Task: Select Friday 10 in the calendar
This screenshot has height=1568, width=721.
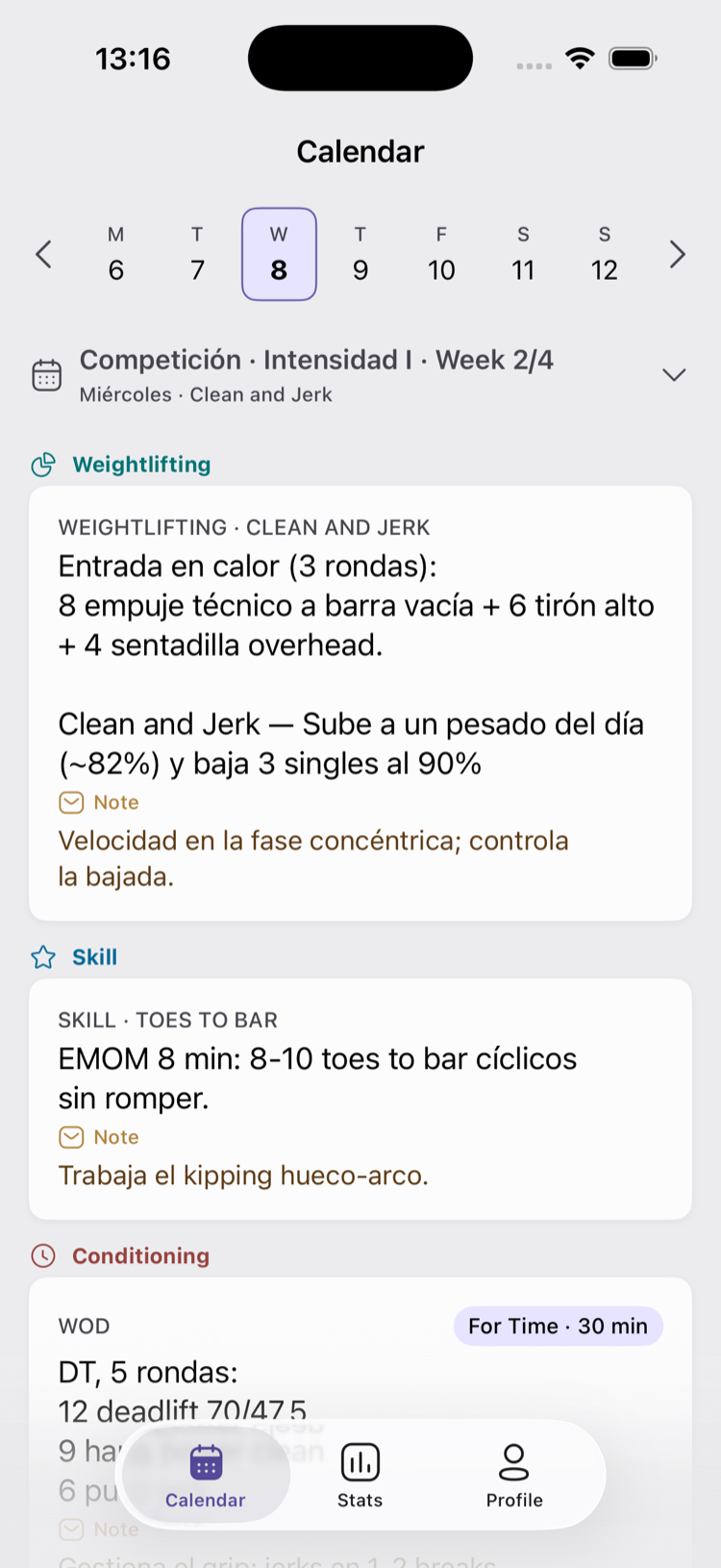Action: point(441,254)
